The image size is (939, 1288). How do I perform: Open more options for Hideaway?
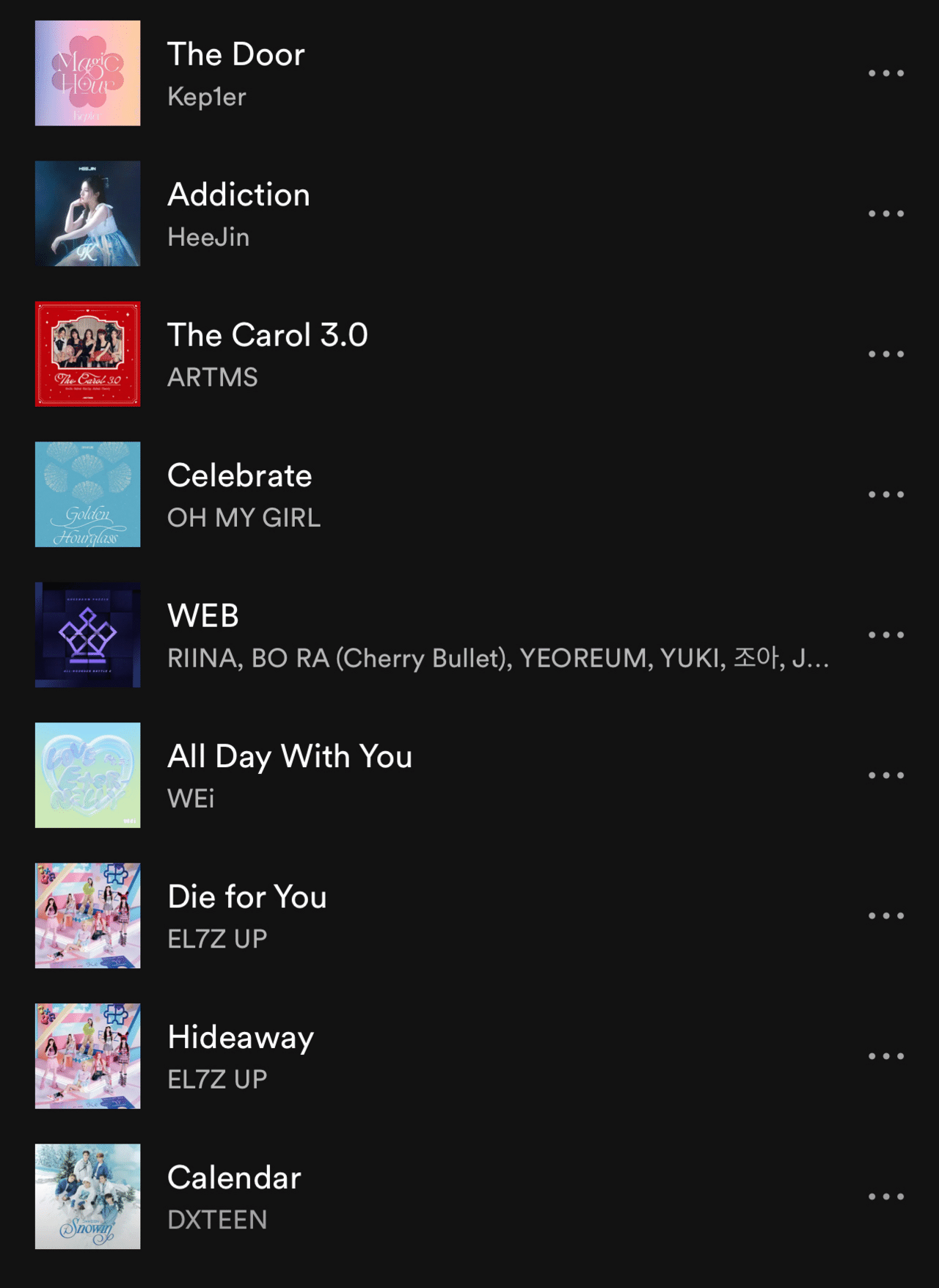(885, 1056)
